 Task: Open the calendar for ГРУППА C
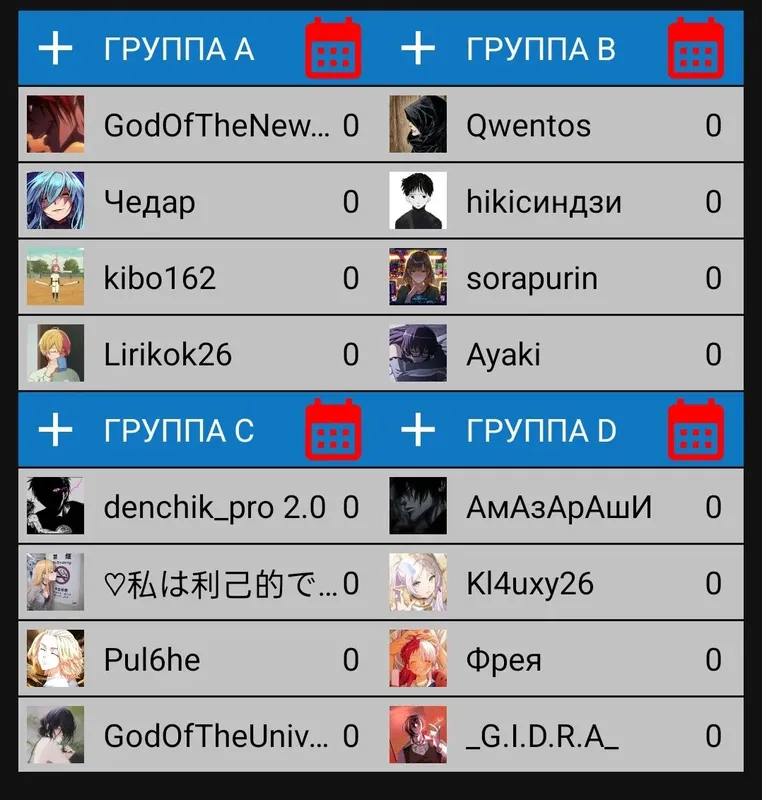click(x=333, y=430)
